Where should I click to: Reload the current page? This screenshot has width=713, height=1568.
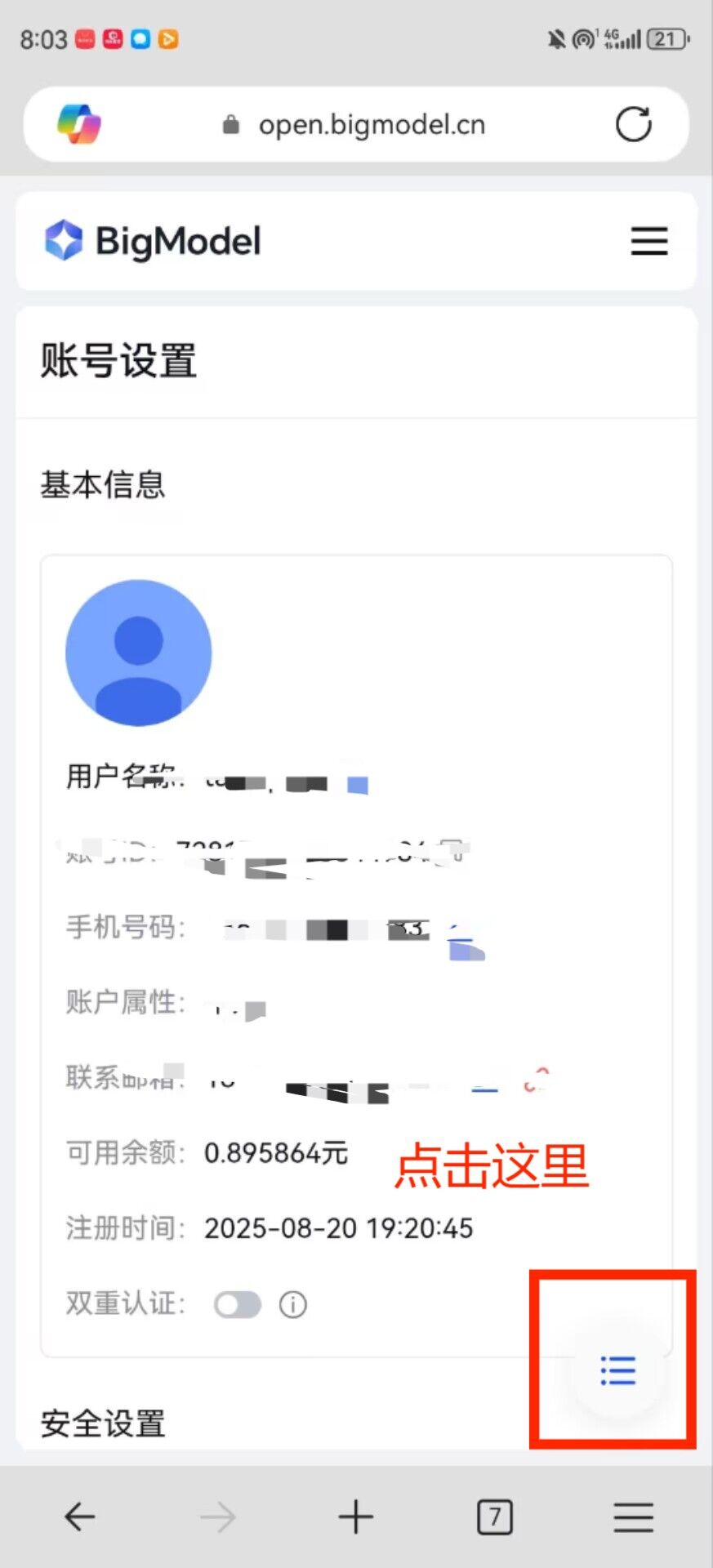click(x=633, y=125)
